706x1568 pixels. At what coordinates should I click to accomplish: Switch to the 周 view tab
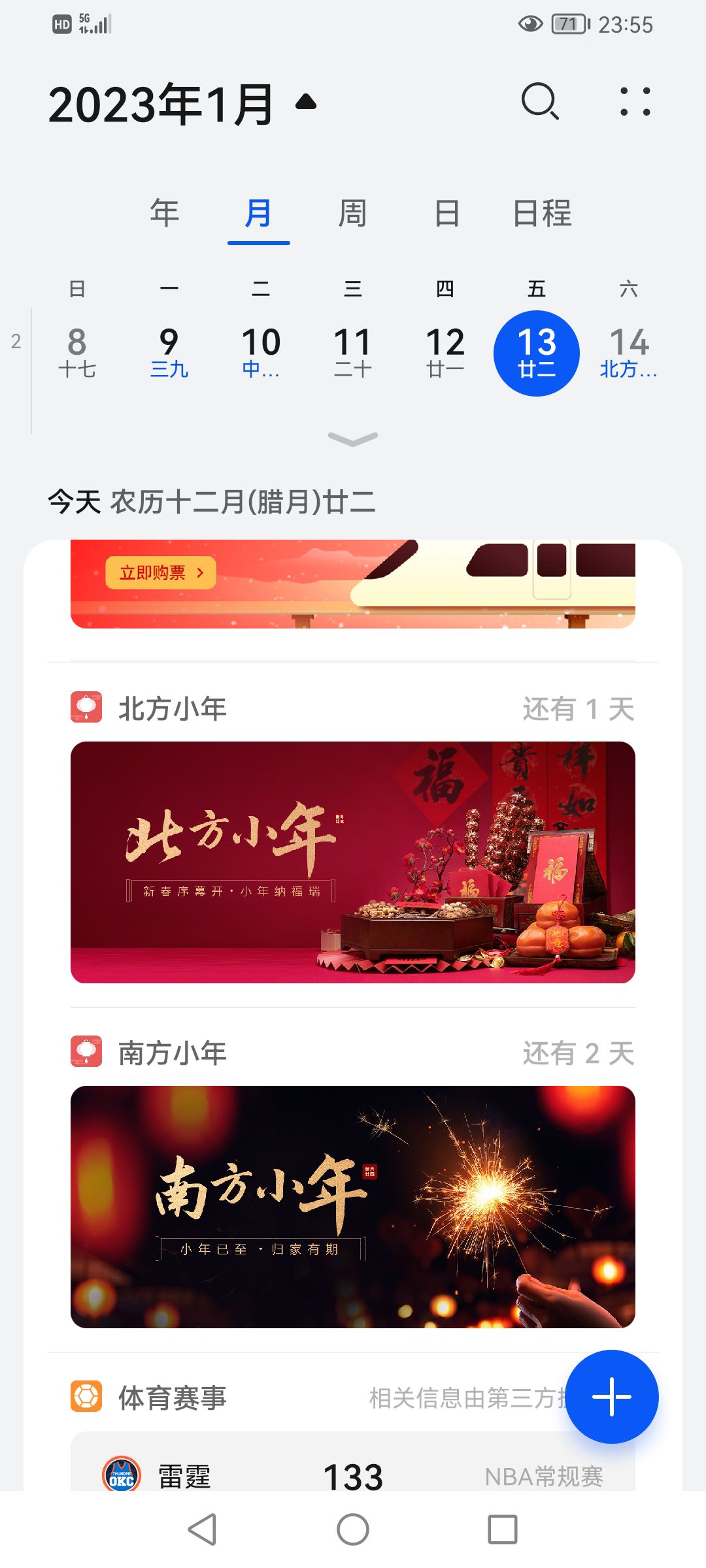click(352, 214)
